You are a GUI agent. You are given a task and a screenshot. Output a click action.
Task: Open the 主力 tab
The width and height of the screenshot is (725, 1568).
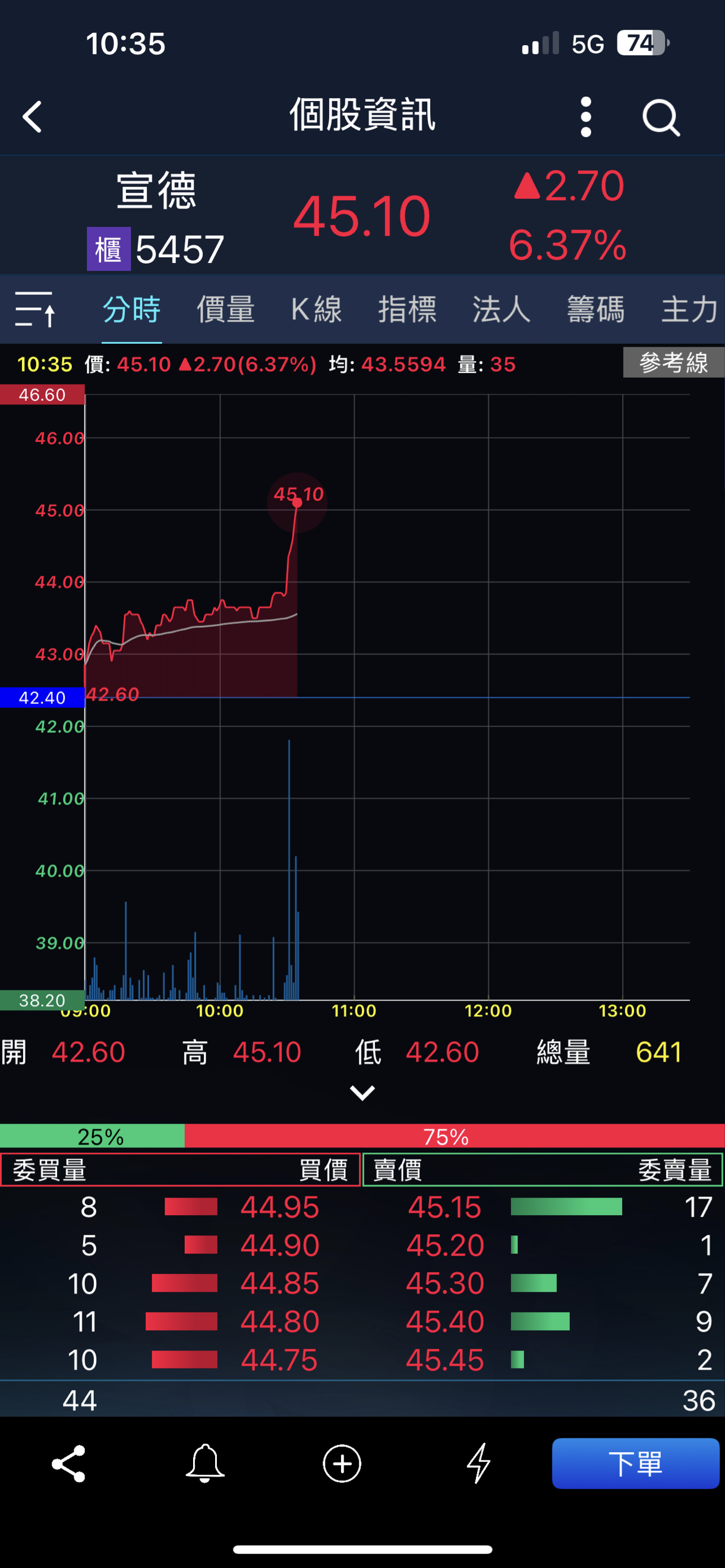click(x=689, y=309)
